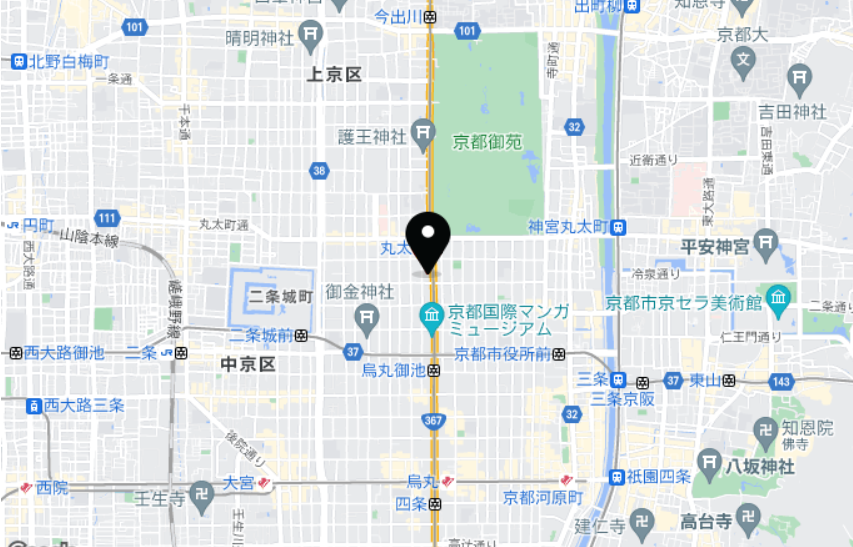Select the 神宮丸太町 station icon
This screenshot has height=547, width=853.
click(618, 227)
